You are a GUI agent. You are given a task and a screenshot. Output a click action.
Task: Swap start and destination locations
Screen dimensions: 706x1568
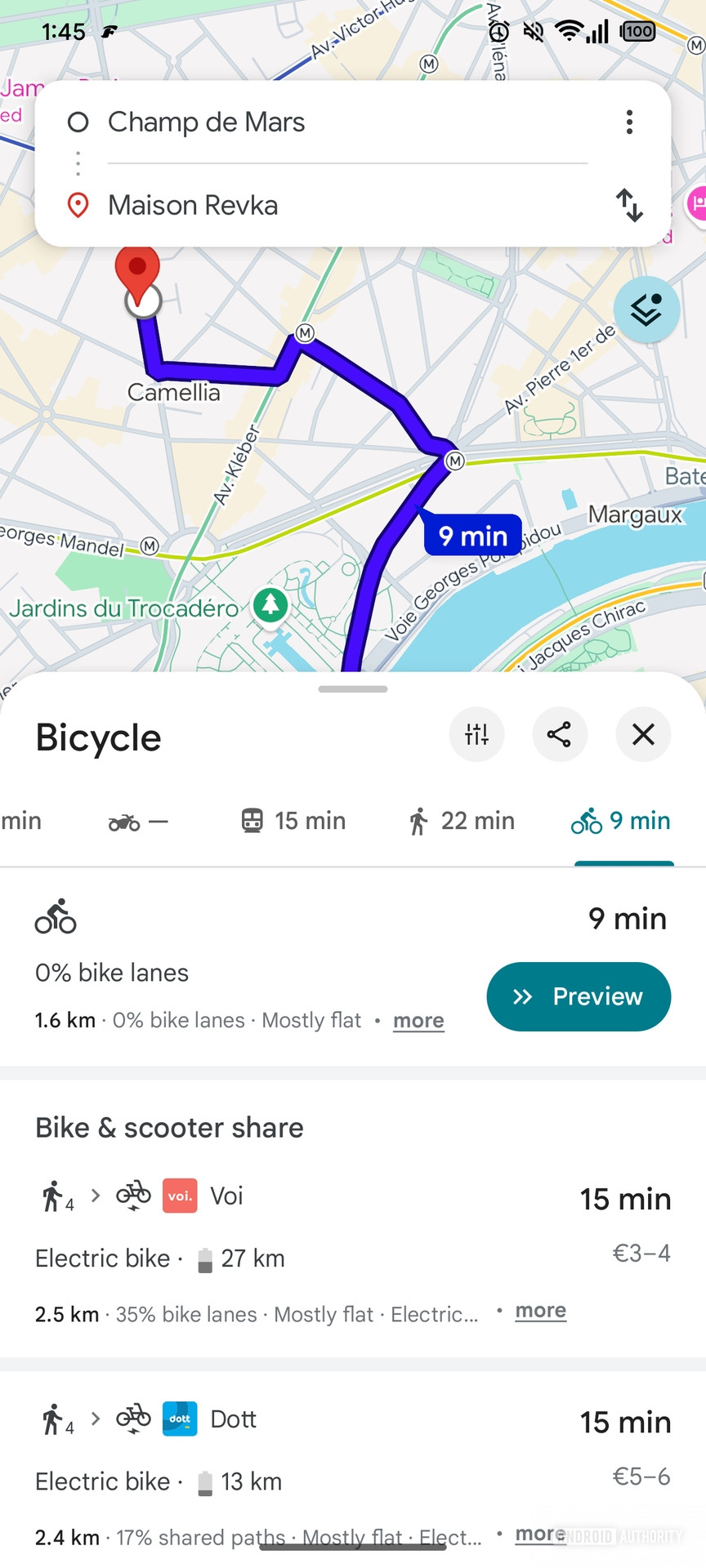(x=629, y=206)
